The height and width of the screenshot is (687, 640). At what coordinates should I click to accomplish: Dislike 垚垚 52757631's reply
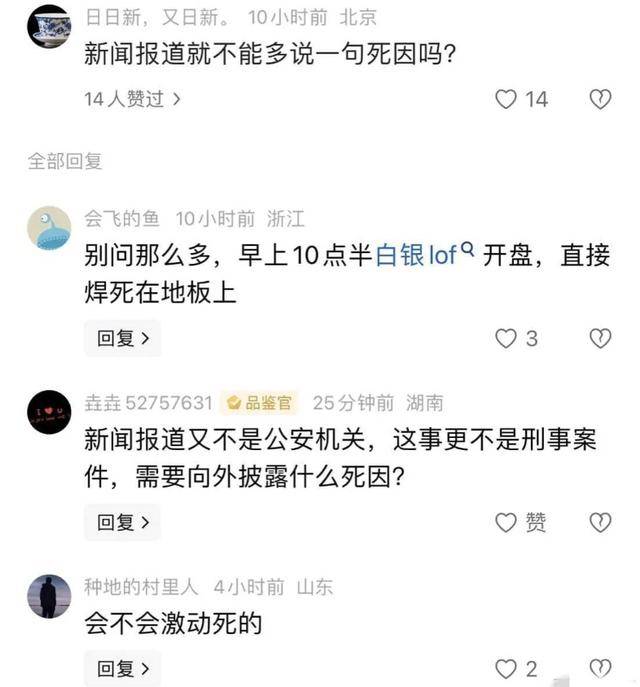click(x=599, y=522)
